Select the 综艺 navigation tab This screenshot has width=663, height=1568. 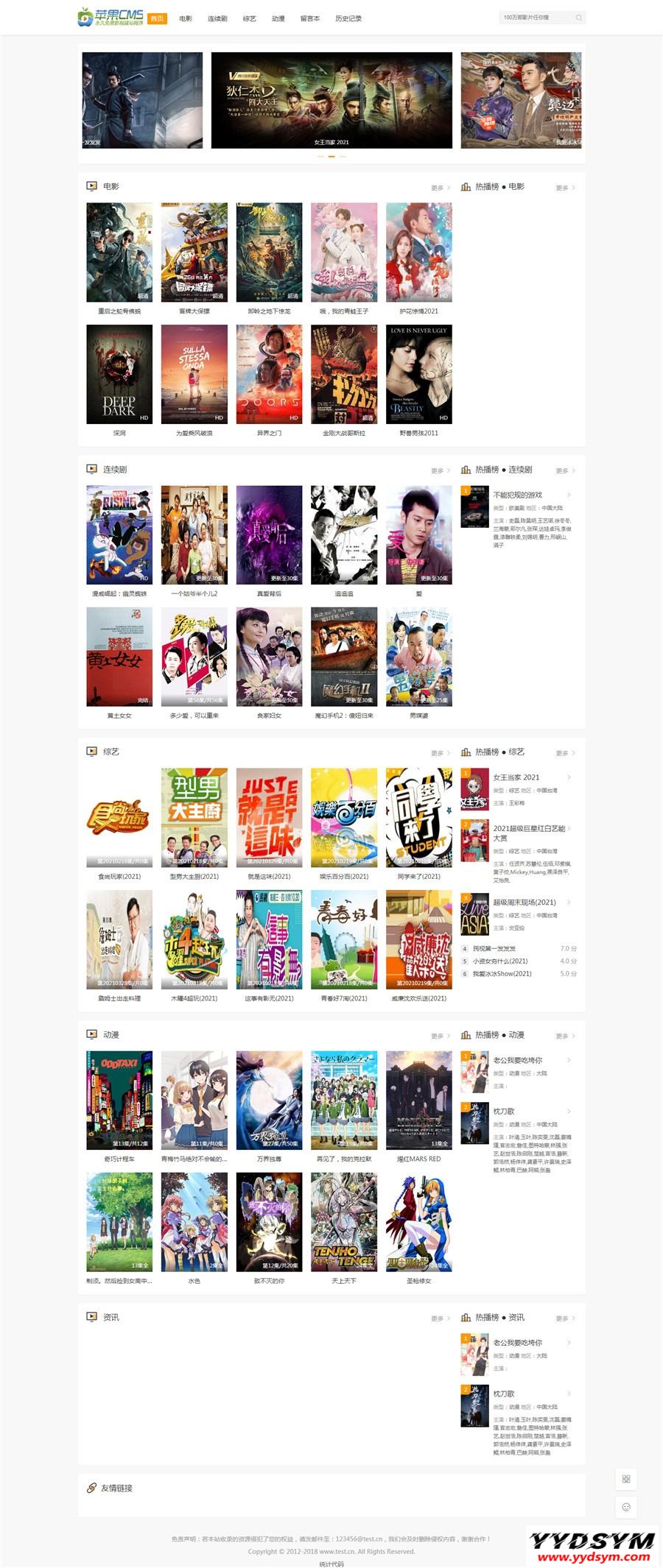pos(250,18)
